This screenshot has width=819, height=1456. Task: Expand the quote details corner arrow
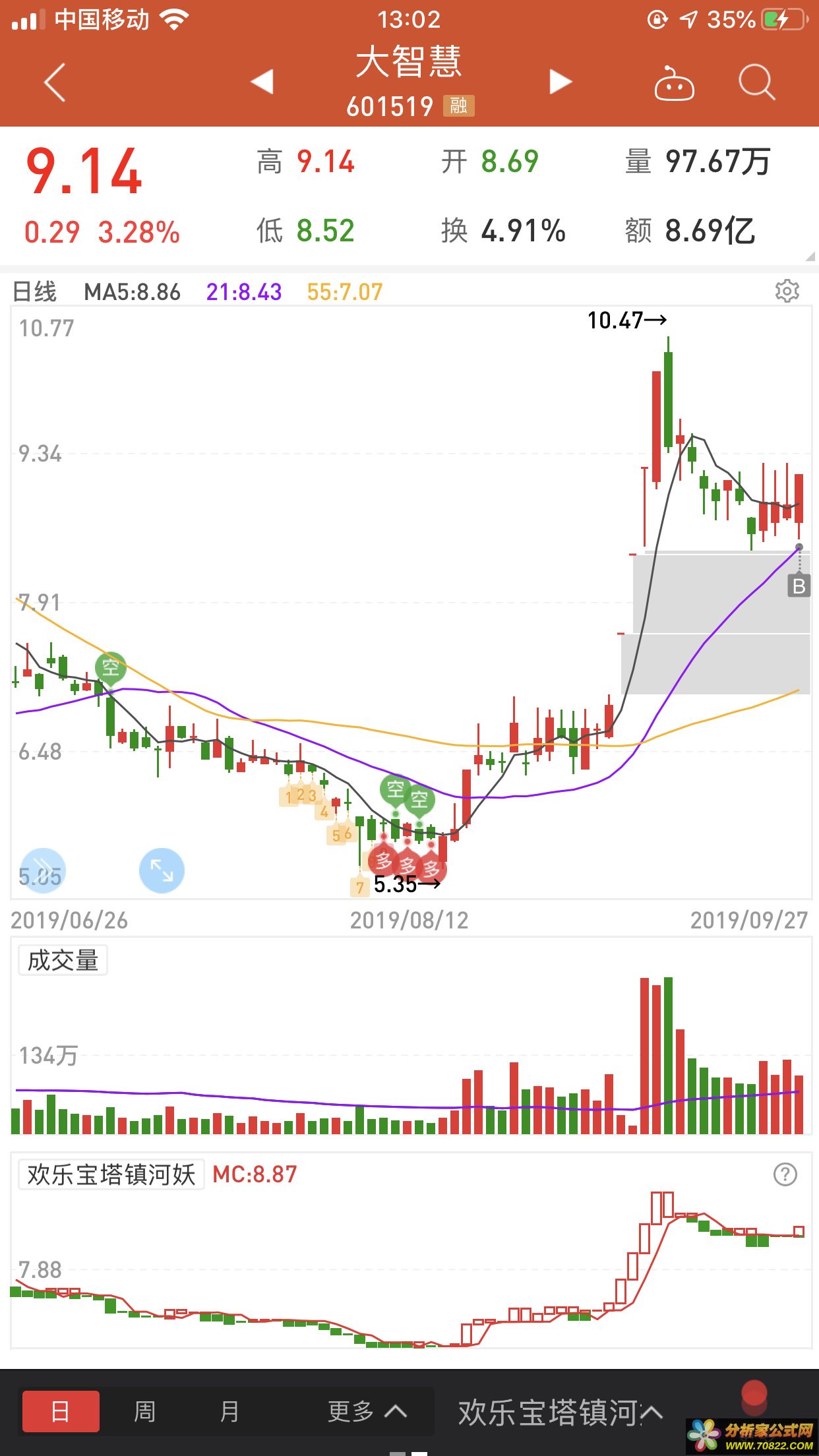pos(810,256)
